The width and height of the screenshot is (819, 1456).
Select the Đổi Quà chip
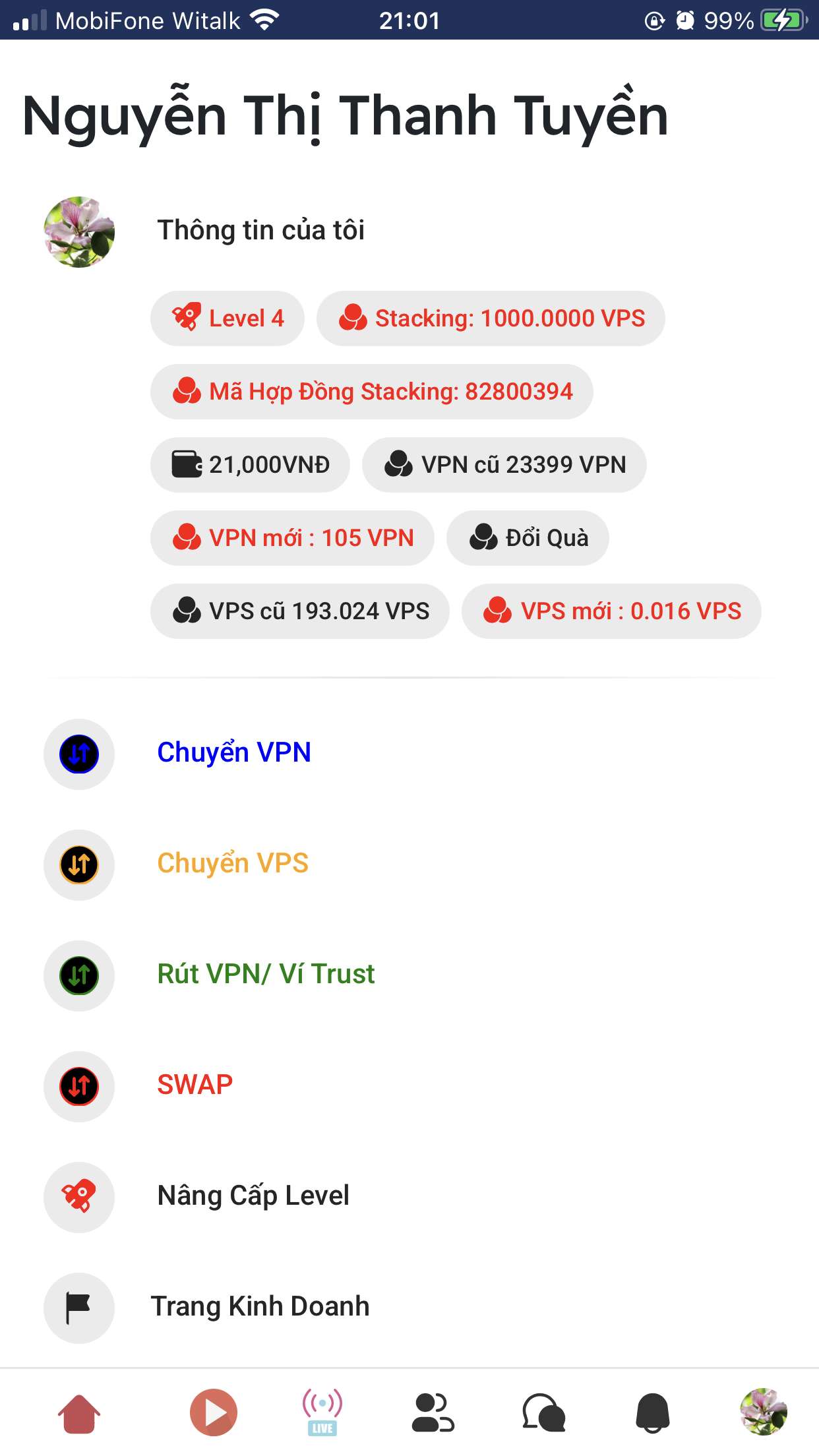tap(528, 538)
